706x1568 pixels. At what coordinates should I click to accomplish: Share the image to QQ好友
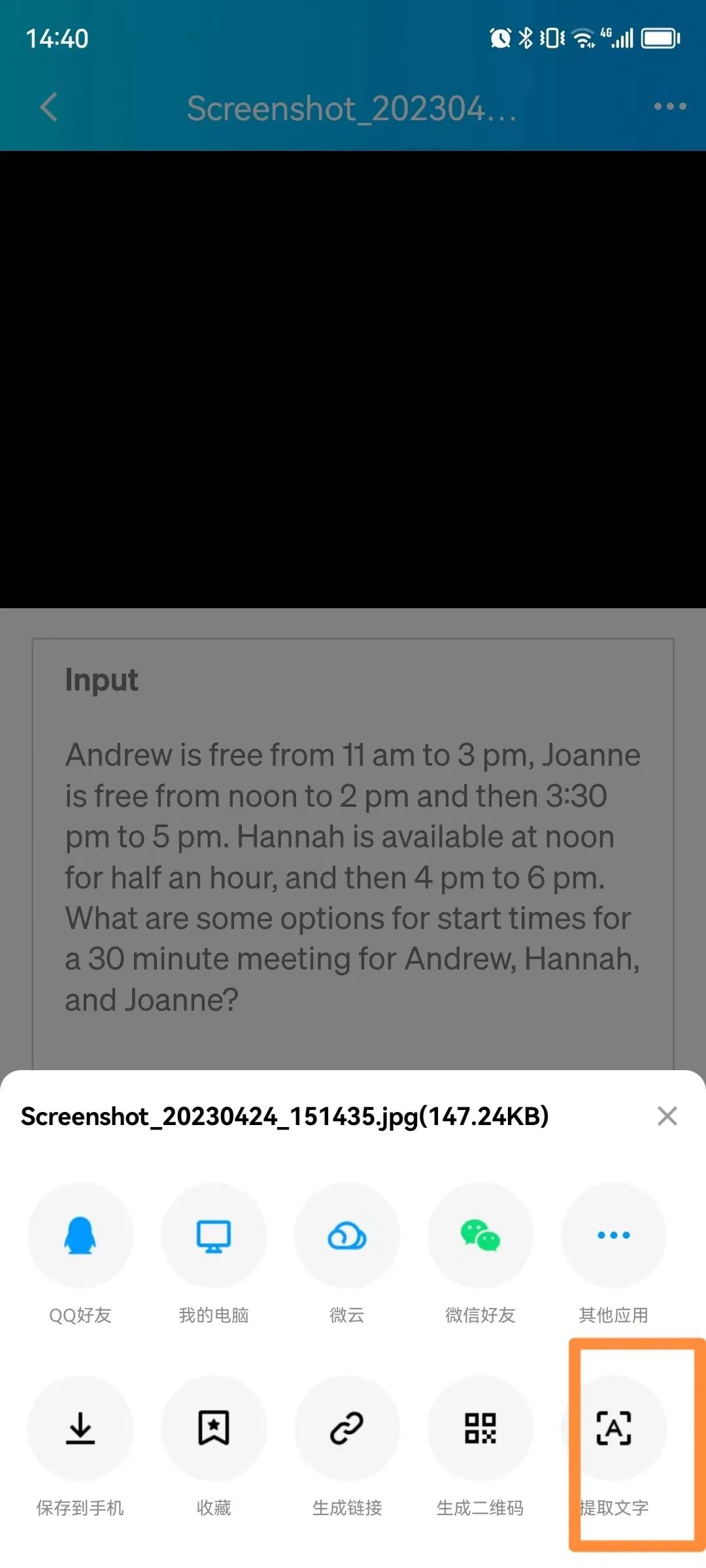pyautogui.click(x=80, y=1235)
